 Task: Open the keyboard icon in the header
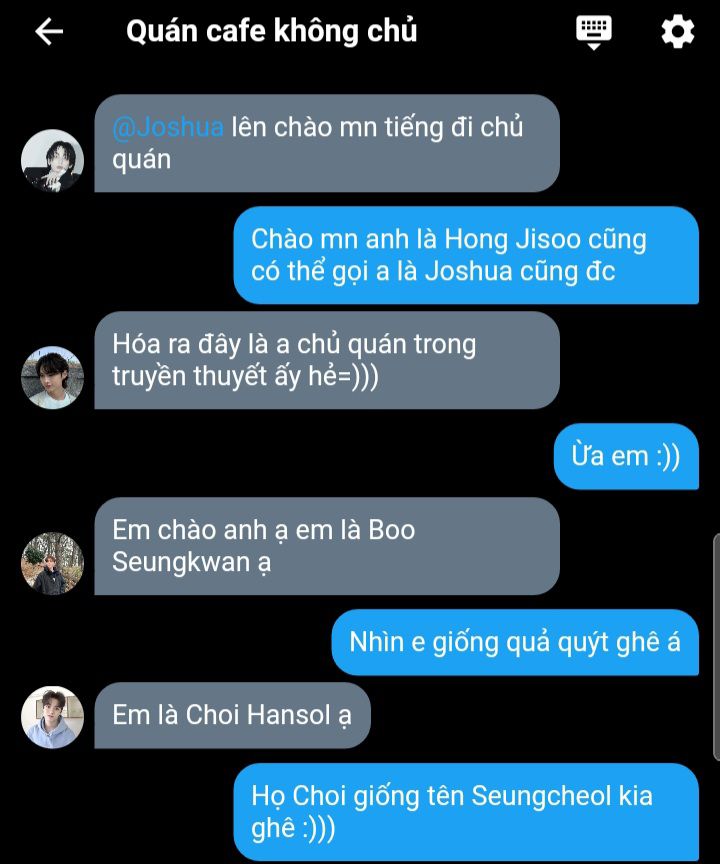[593, 32]
